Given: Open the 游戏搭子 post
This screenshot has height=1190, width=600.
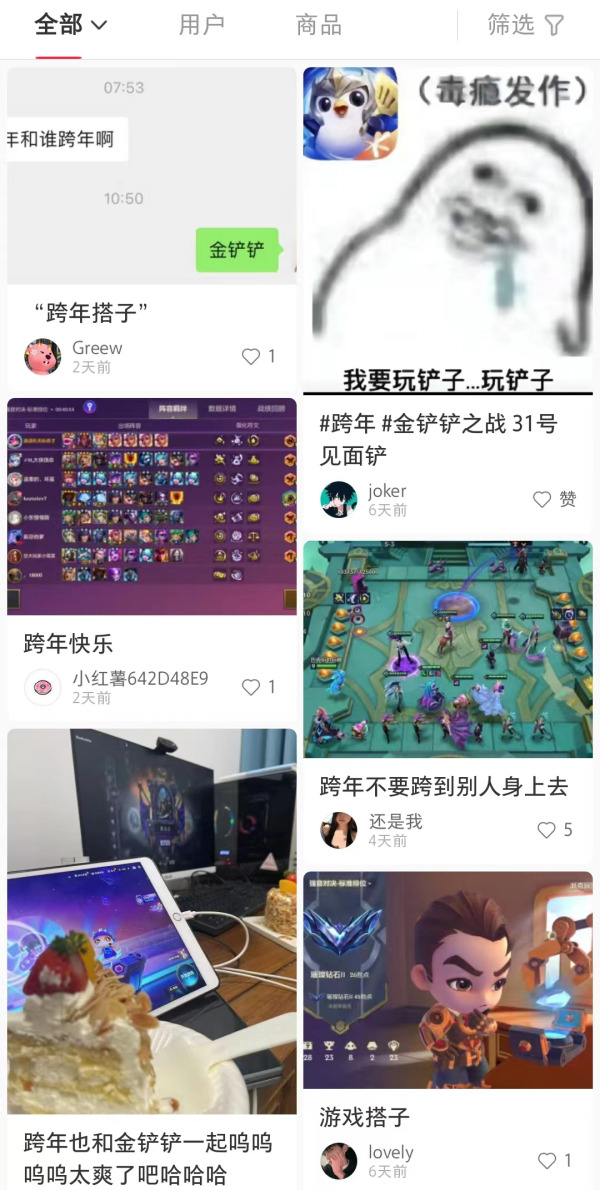Looking at the screenshot, I should click(x=447, y=980).
